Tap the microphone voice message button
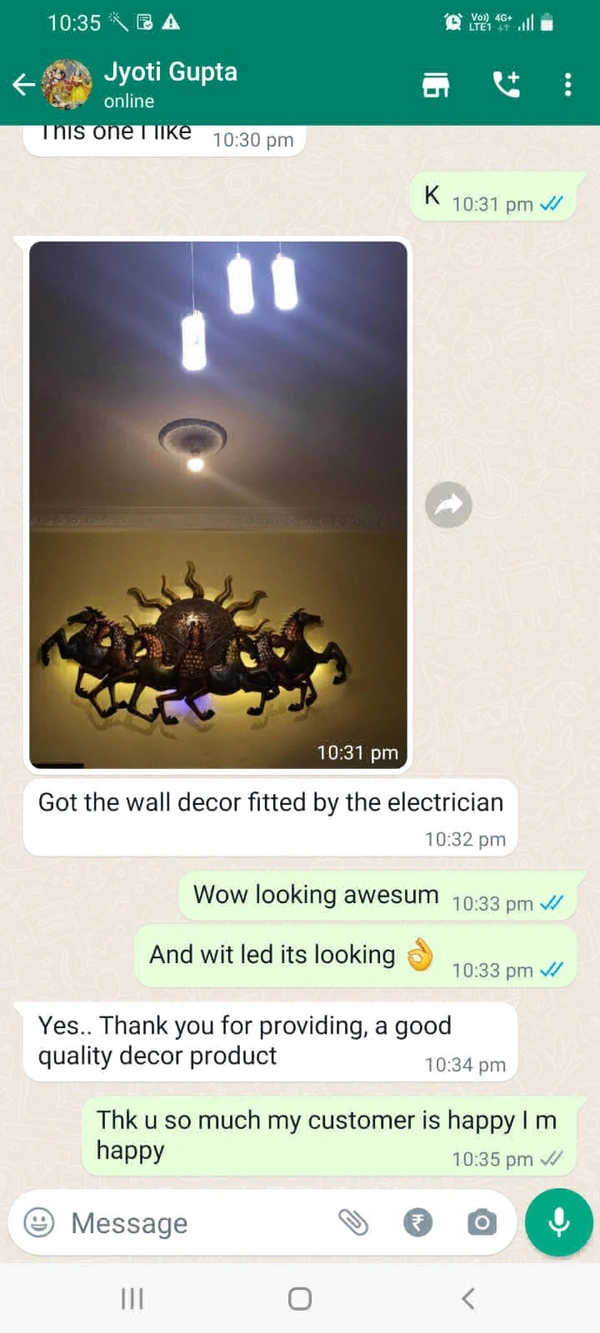Image resolution: width=600 pixels, height=1333 pixels. click(559, 1222)
